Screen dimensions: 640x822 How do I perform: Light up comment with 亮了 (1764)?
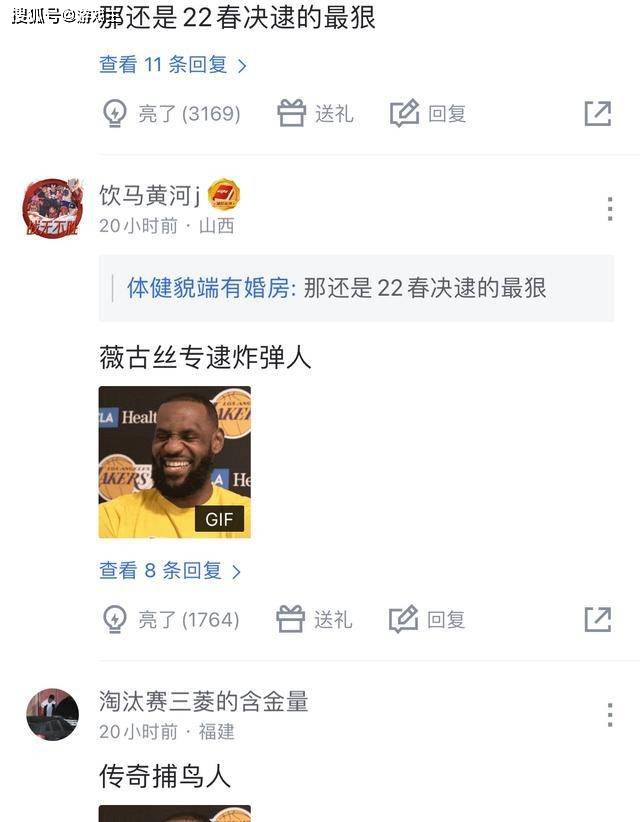tap(171, 620)
